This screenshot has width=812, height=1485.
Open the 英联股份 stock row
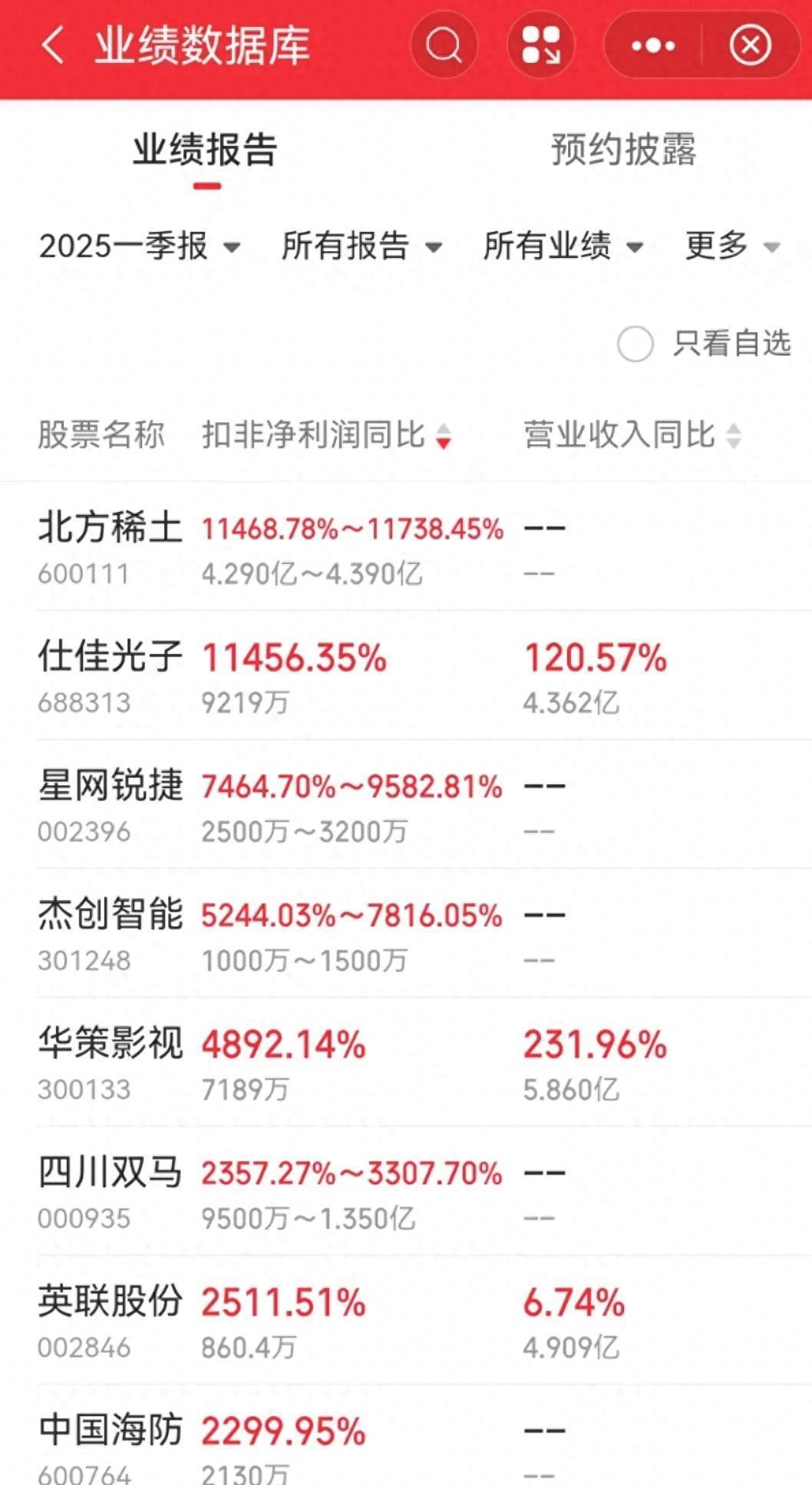(406, 1321)
